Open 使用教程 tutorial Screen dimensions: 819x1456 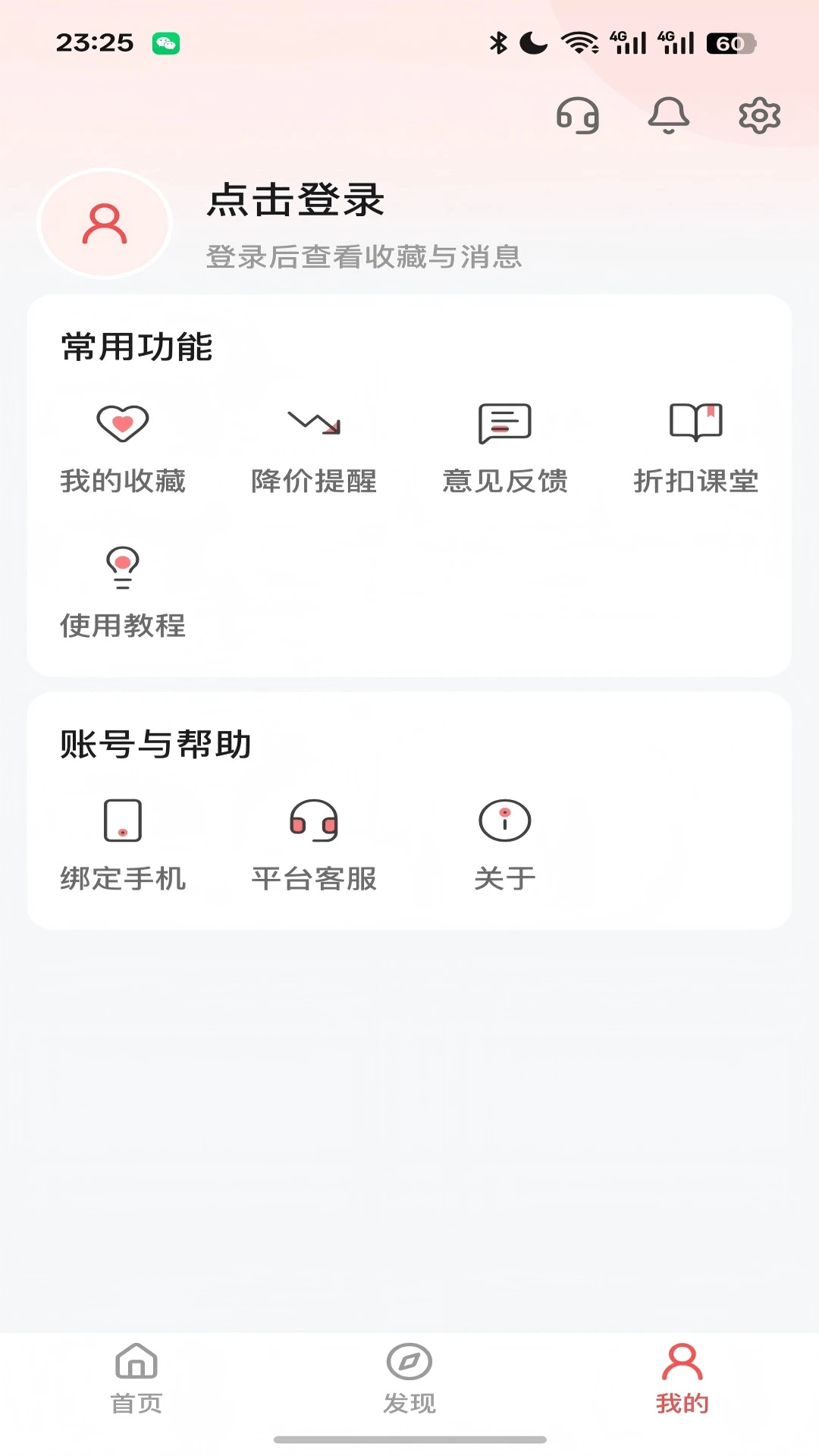pos(123,593)
